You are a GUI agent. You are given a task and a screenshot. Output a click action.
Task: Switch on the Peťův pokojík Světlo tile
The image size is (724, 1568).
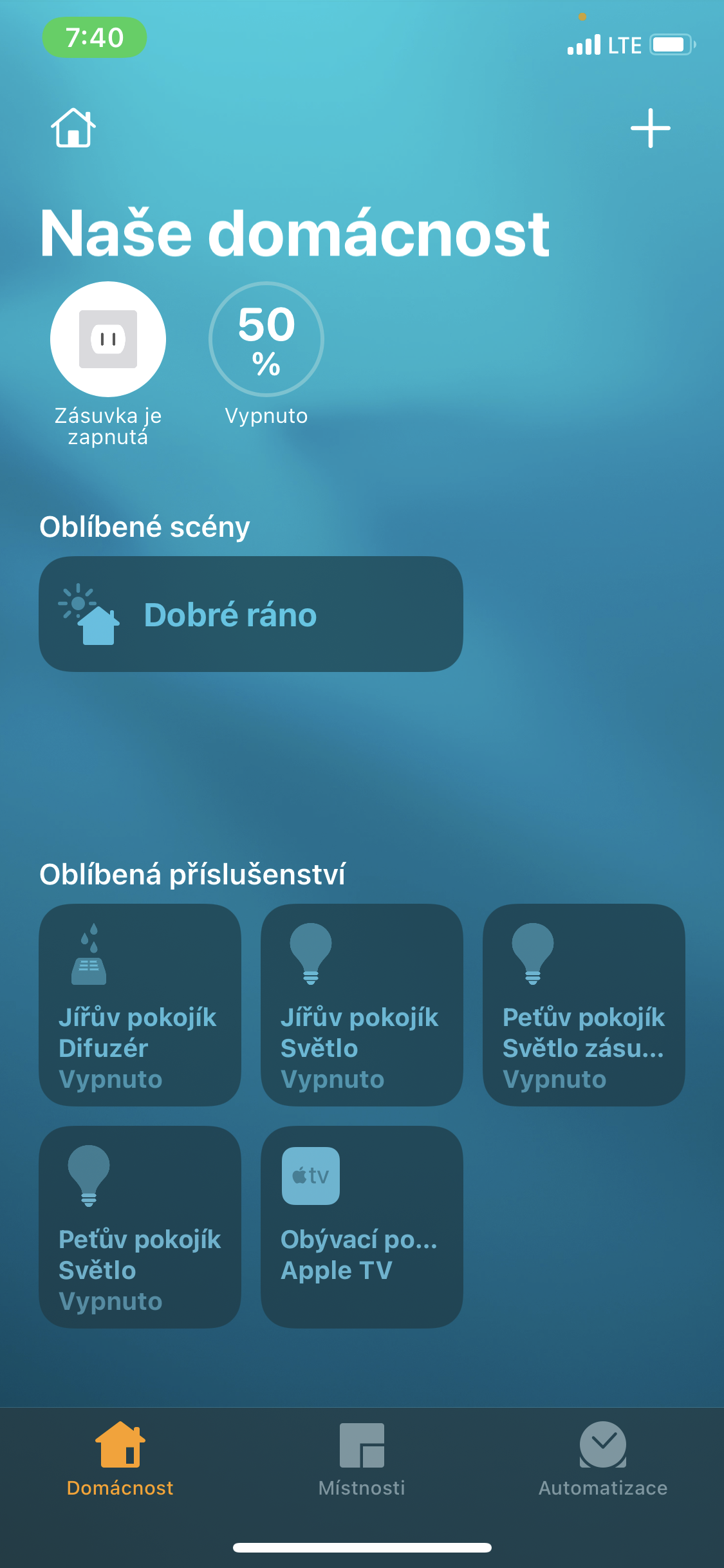(x=140, y=1227)
